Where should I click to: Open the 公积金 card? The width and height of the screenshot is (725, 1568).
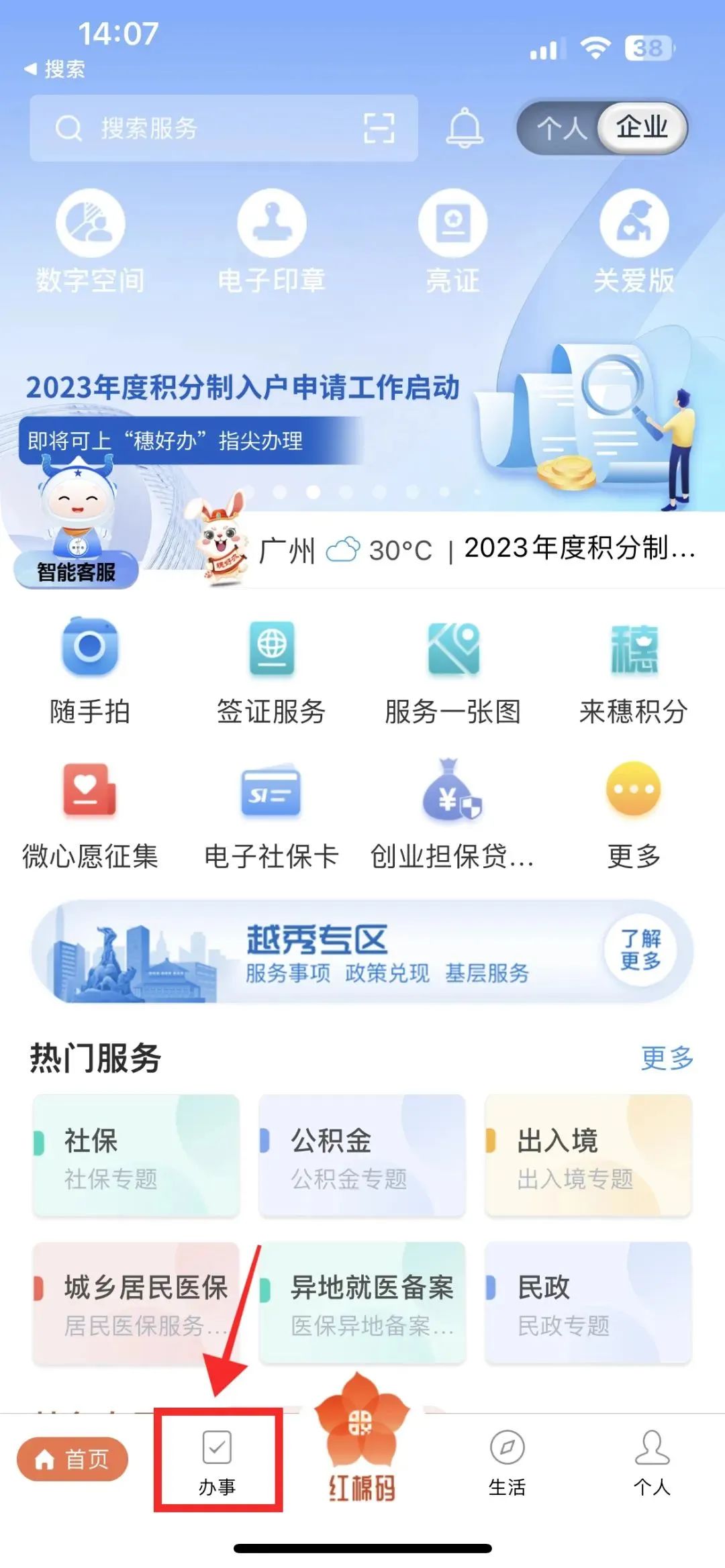362,1155
